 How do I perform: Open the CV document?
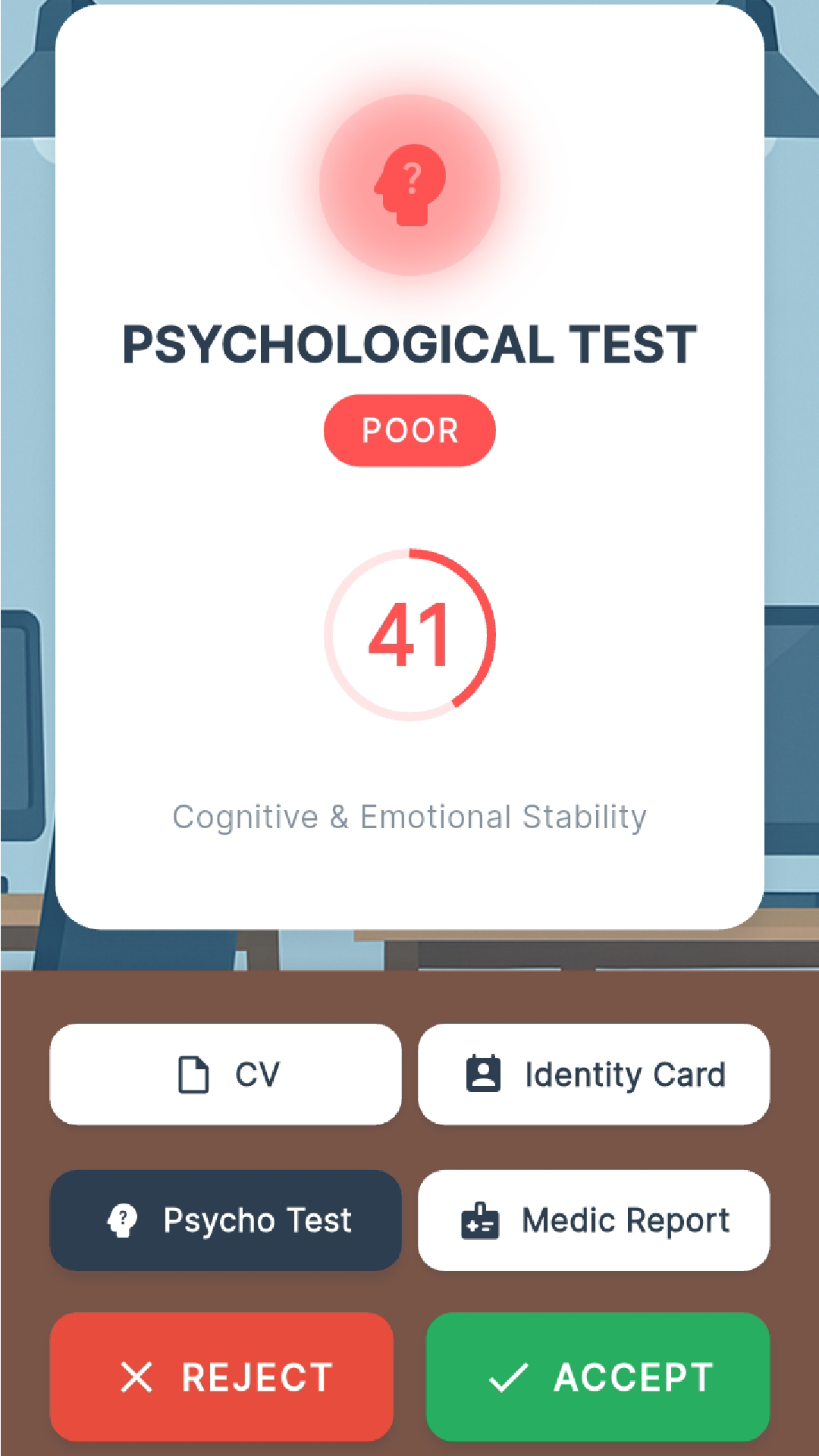[x=225, y=1074]
